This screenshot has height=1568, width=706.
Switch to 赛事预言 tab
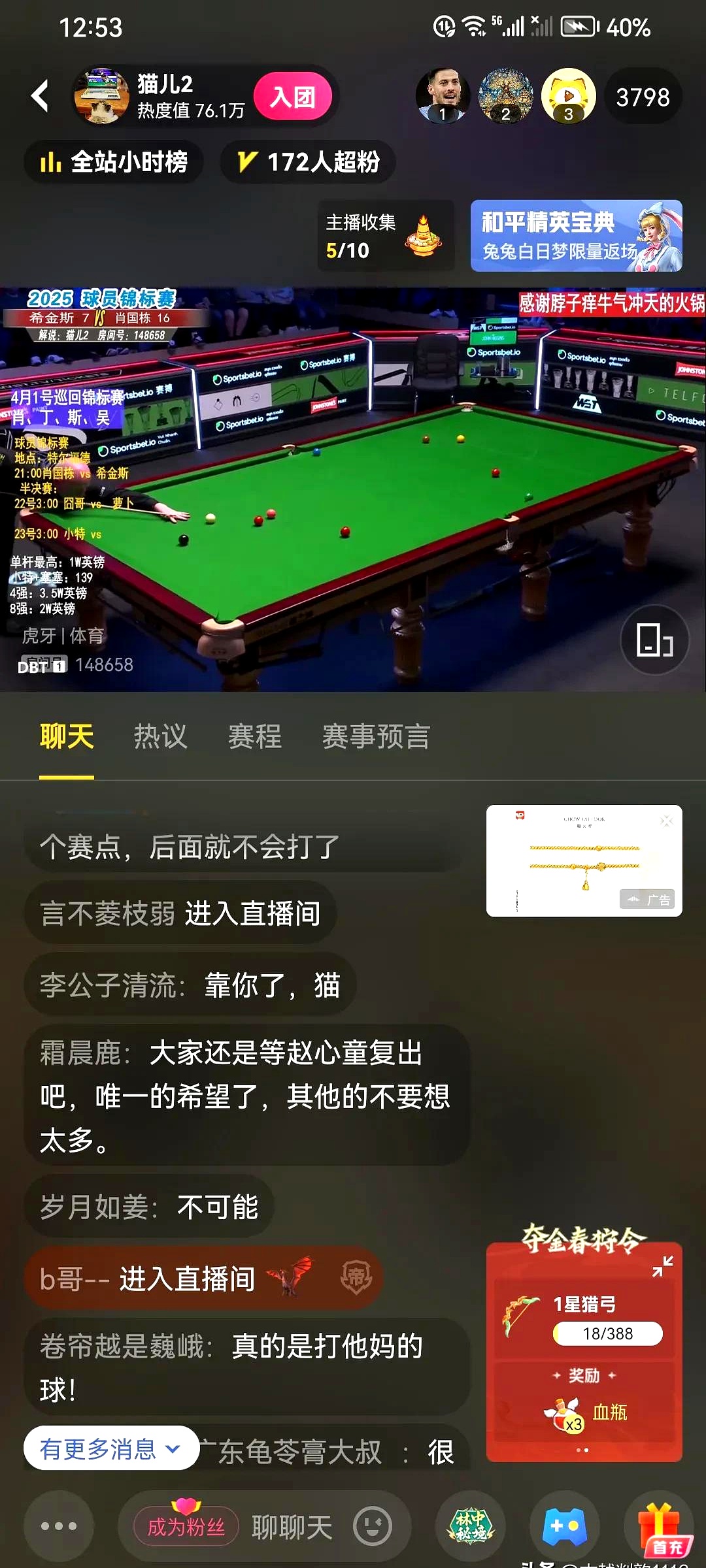pos(376,736)
